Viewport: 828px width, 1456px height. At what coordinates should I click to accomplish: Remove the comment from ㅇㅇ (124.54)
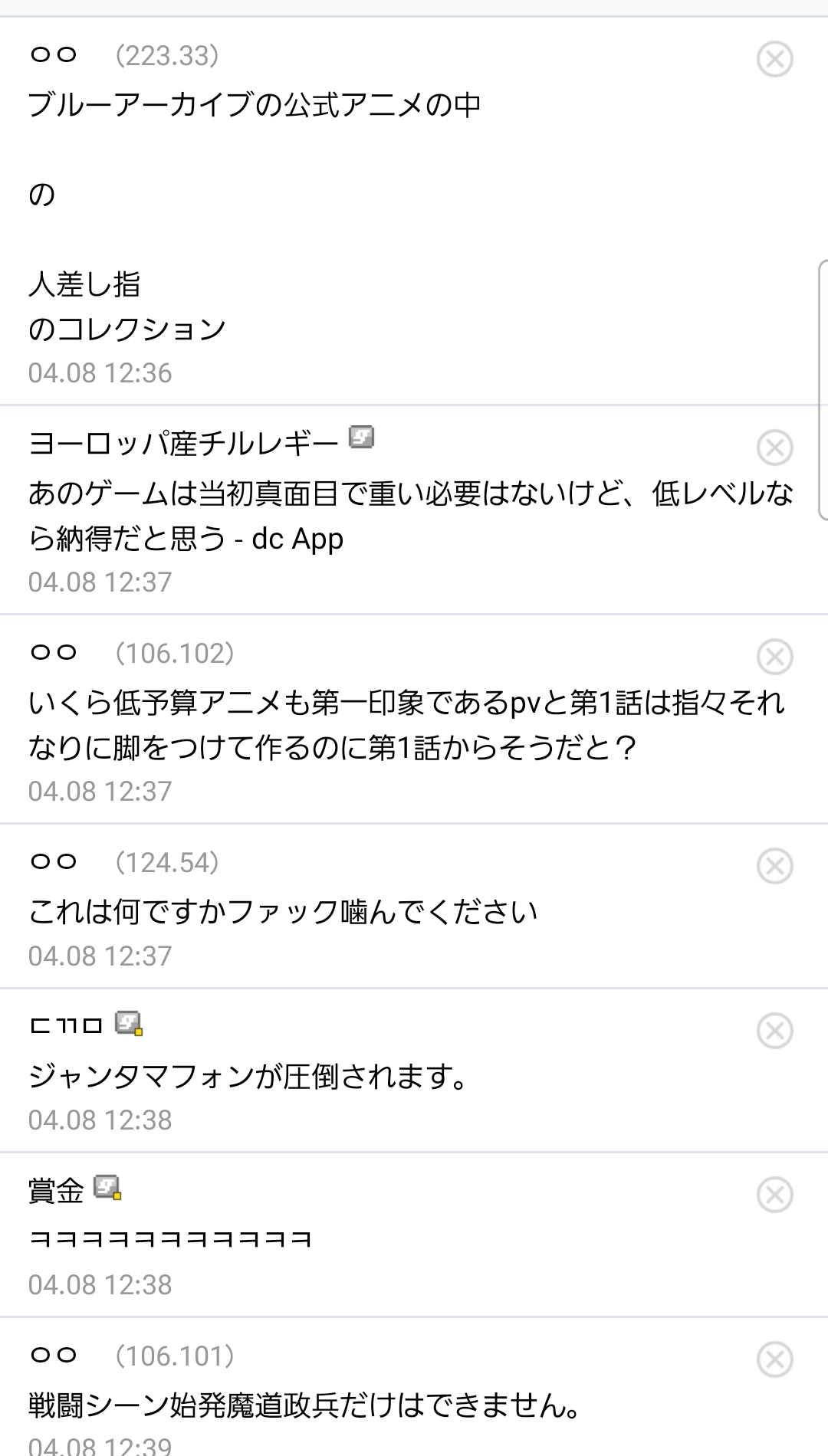click(774, 866)
